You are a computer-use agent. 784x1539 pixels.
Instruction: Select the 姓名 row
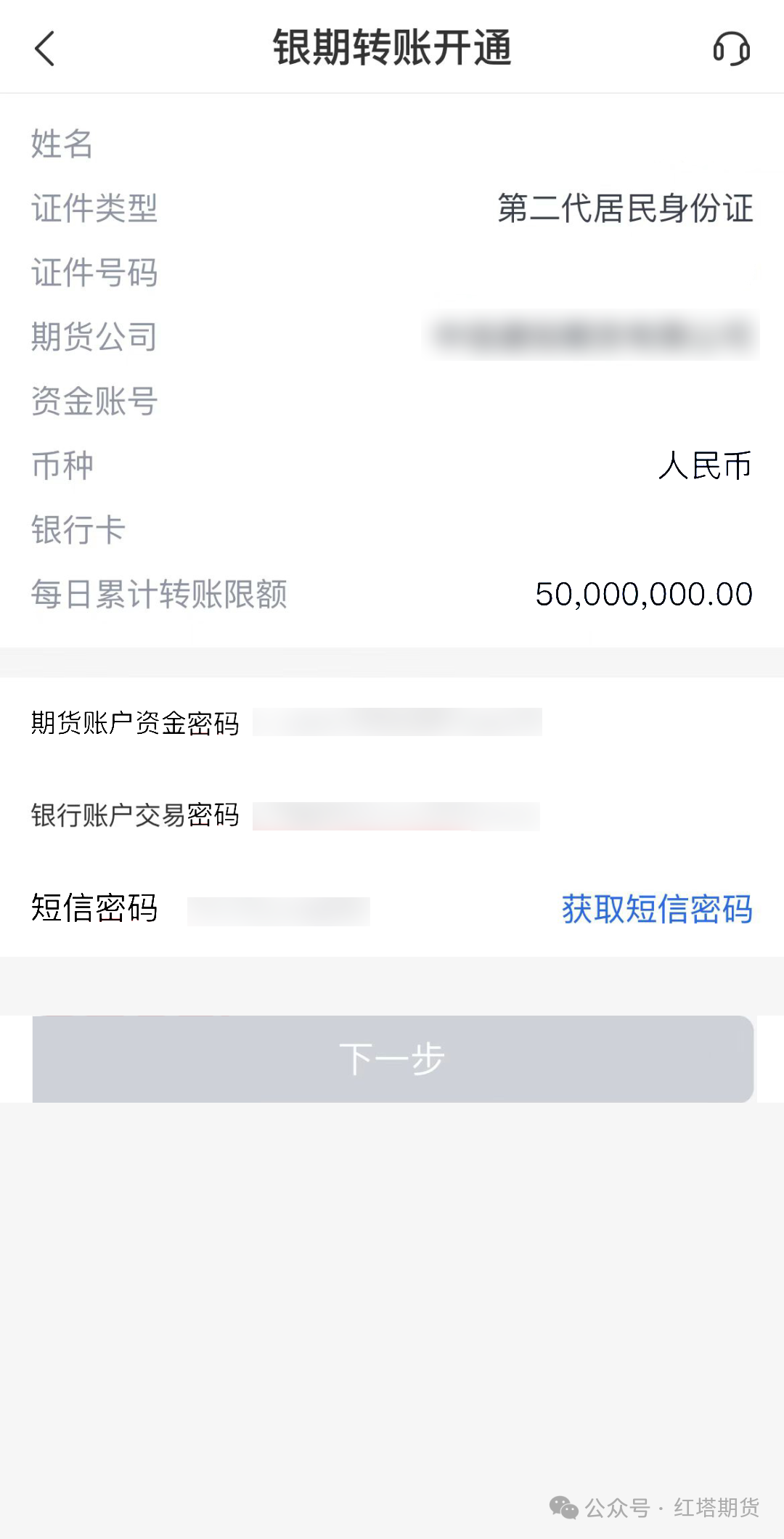(x=392, y=145)
